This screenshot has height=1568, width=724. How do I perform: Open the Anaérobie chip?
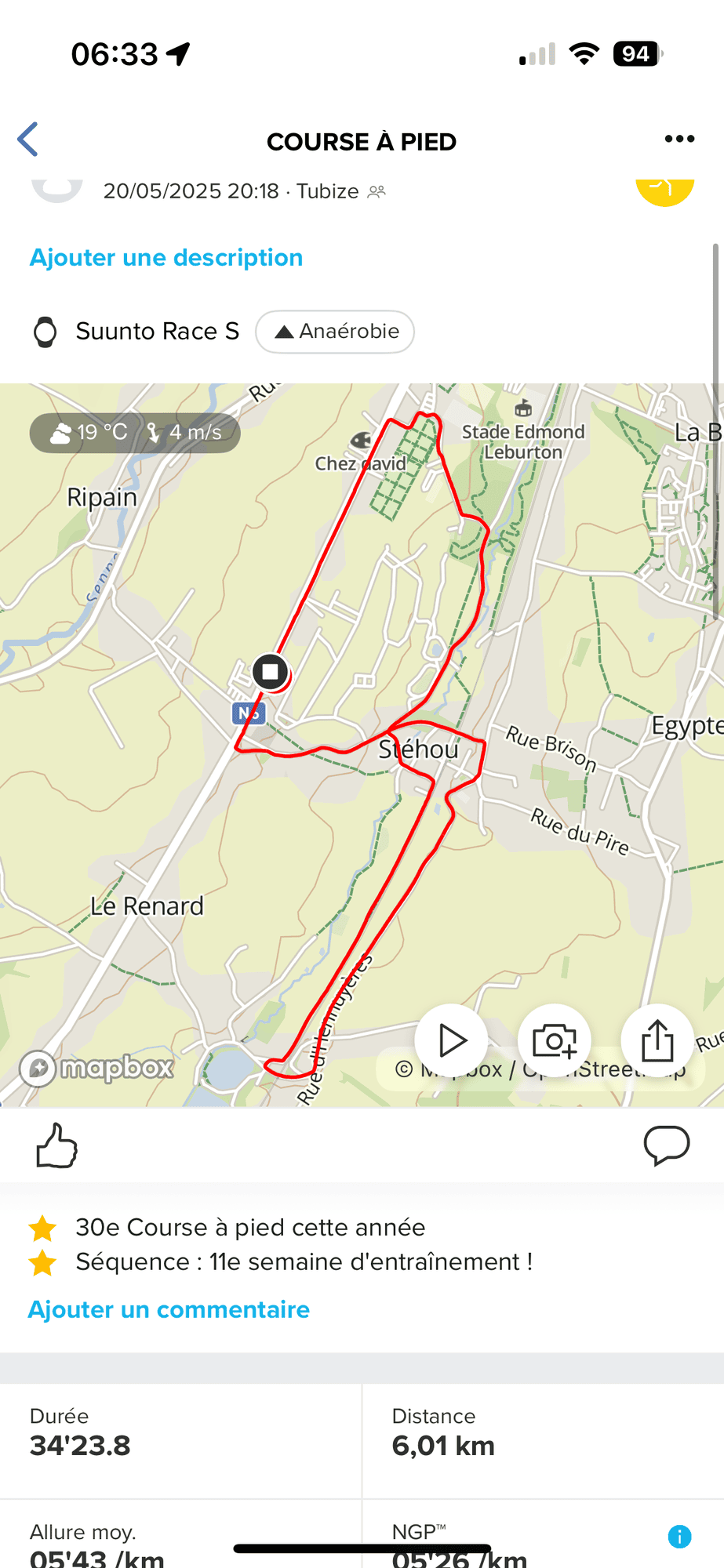(x=335, y=332)
